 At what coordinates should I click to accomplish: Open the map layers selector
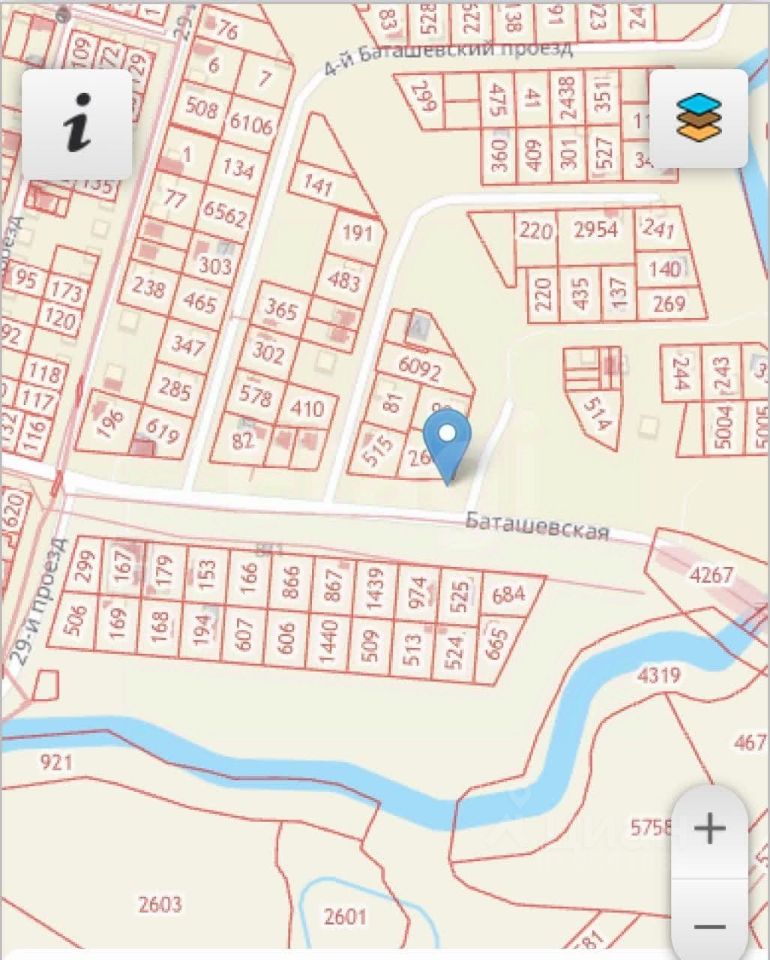tap(698, 118)
